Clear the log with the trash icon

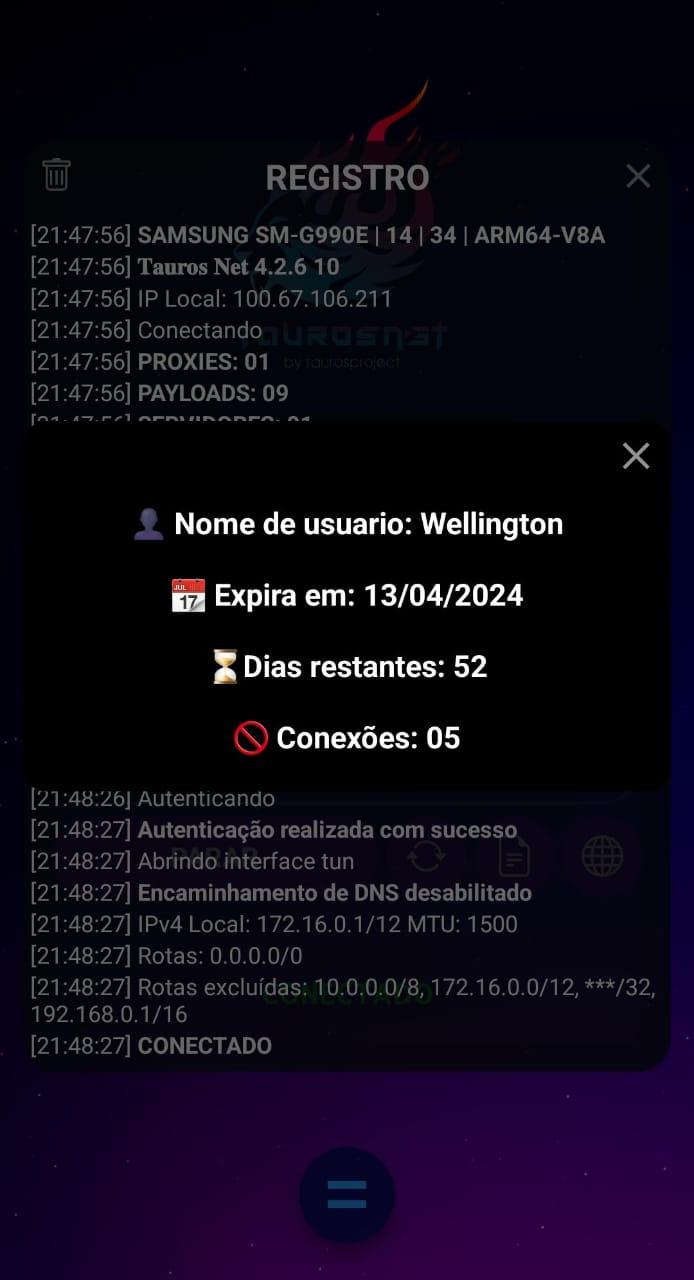tap(56, 174)
